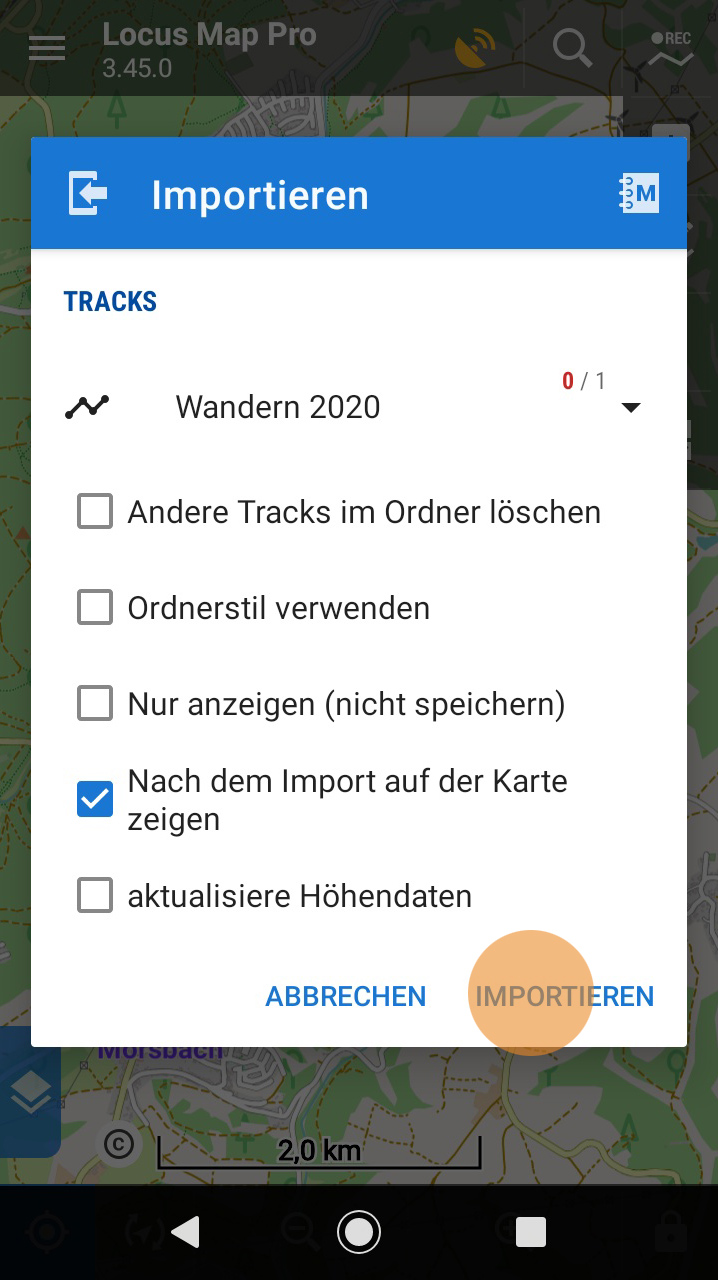Open the manual icon in the dialog header

pos(638,194)
